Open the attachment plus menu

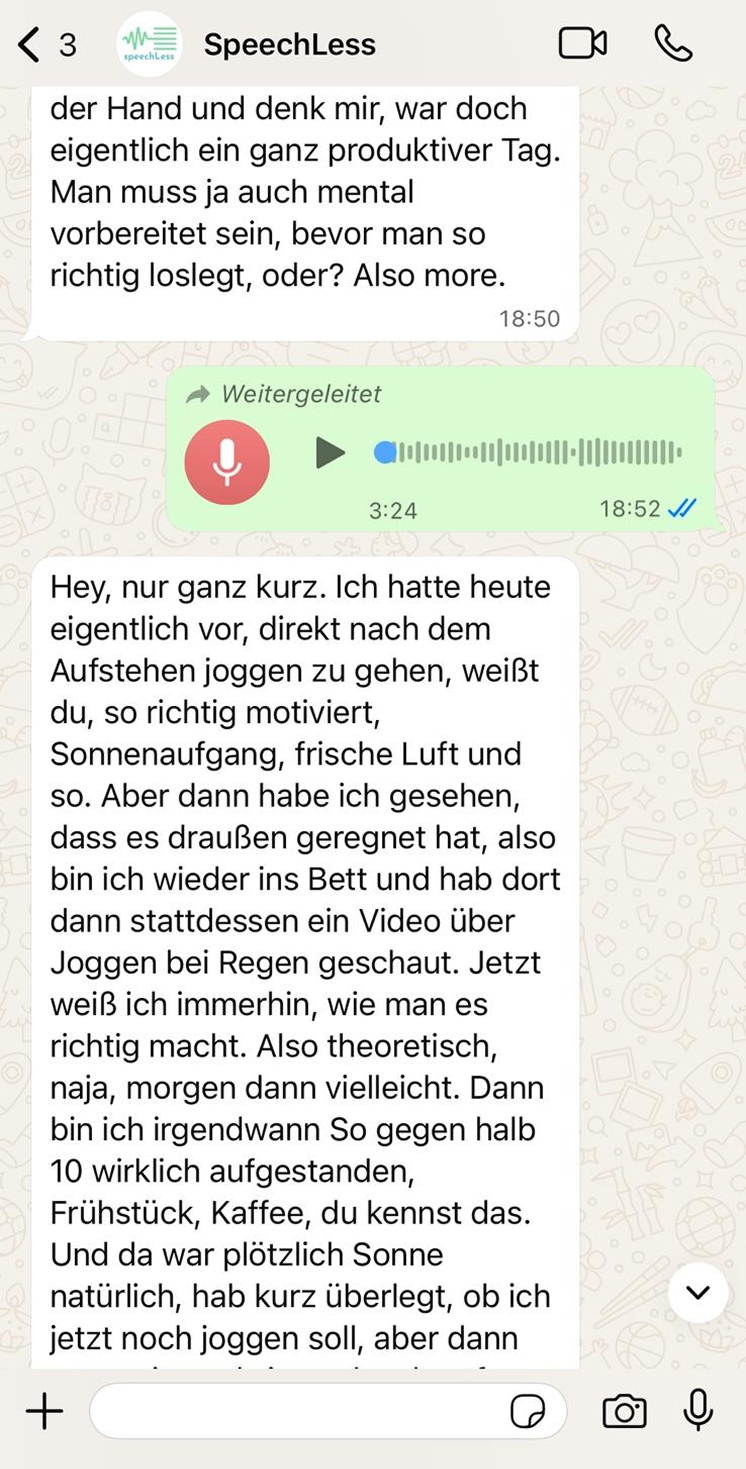(44, 1411)
